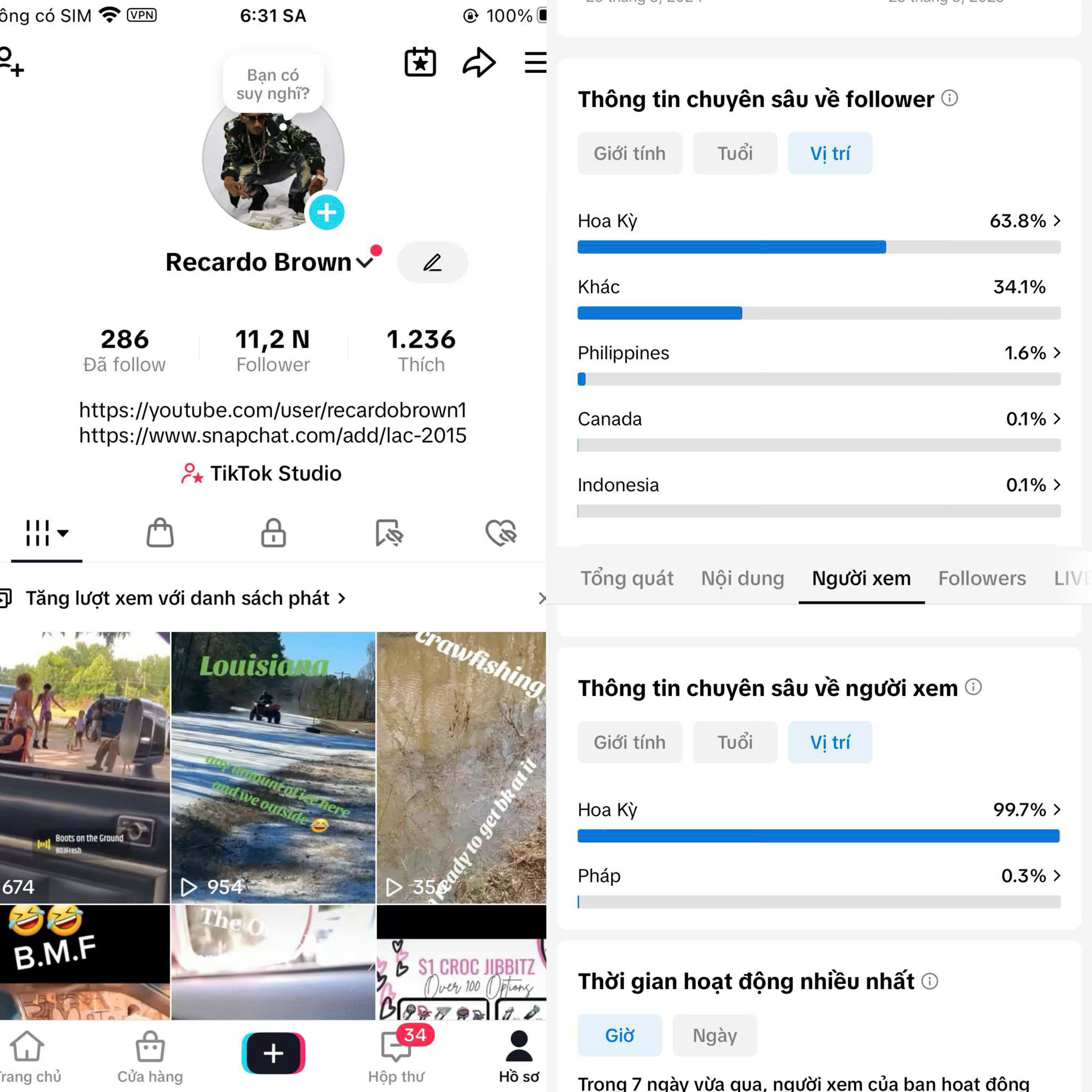Open the Louisiana video with 954 views
The height and width of the screenshot is (1092, 1092).
tap(273, 767)
